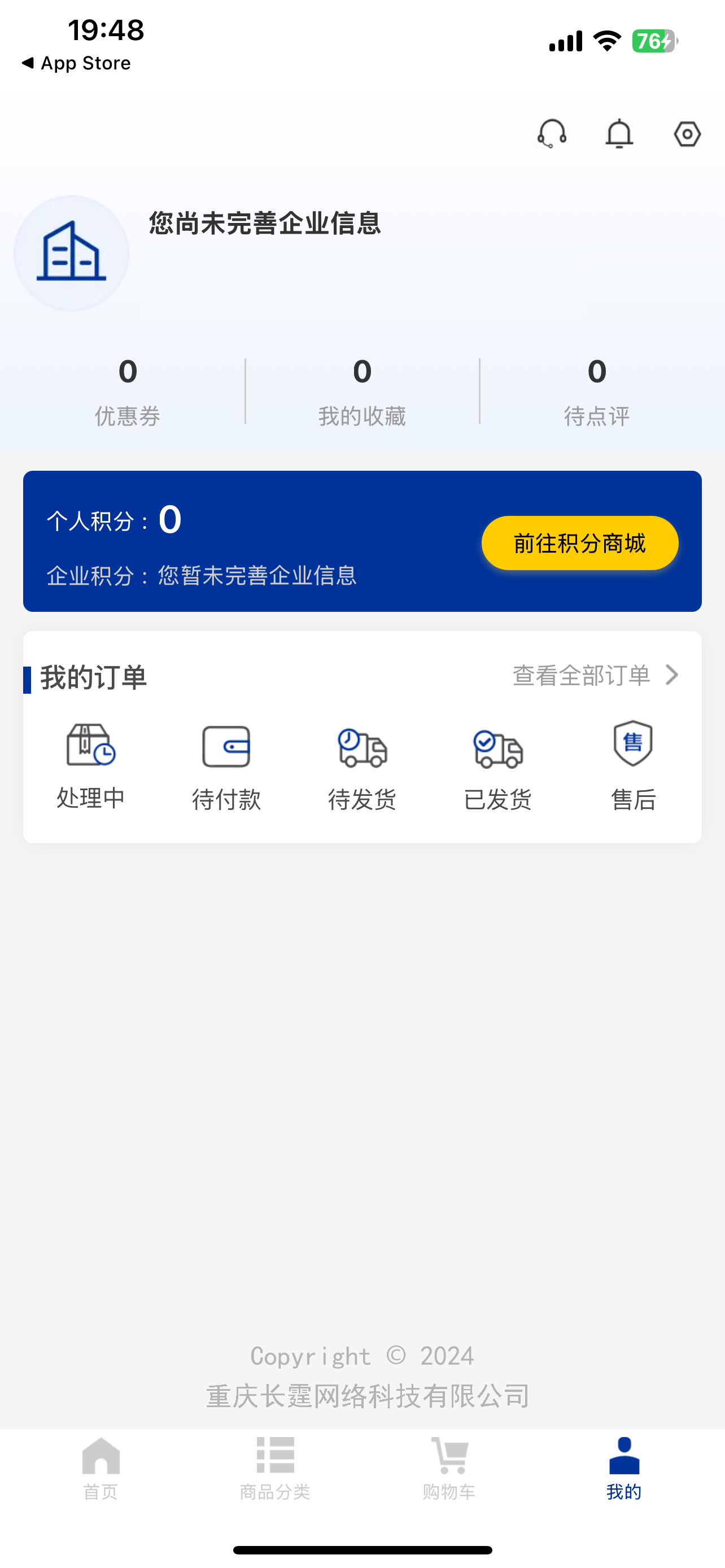Open pending reviews (待点评)
The width and height of the screenshot is (725, 1568).
pos(597,391)
